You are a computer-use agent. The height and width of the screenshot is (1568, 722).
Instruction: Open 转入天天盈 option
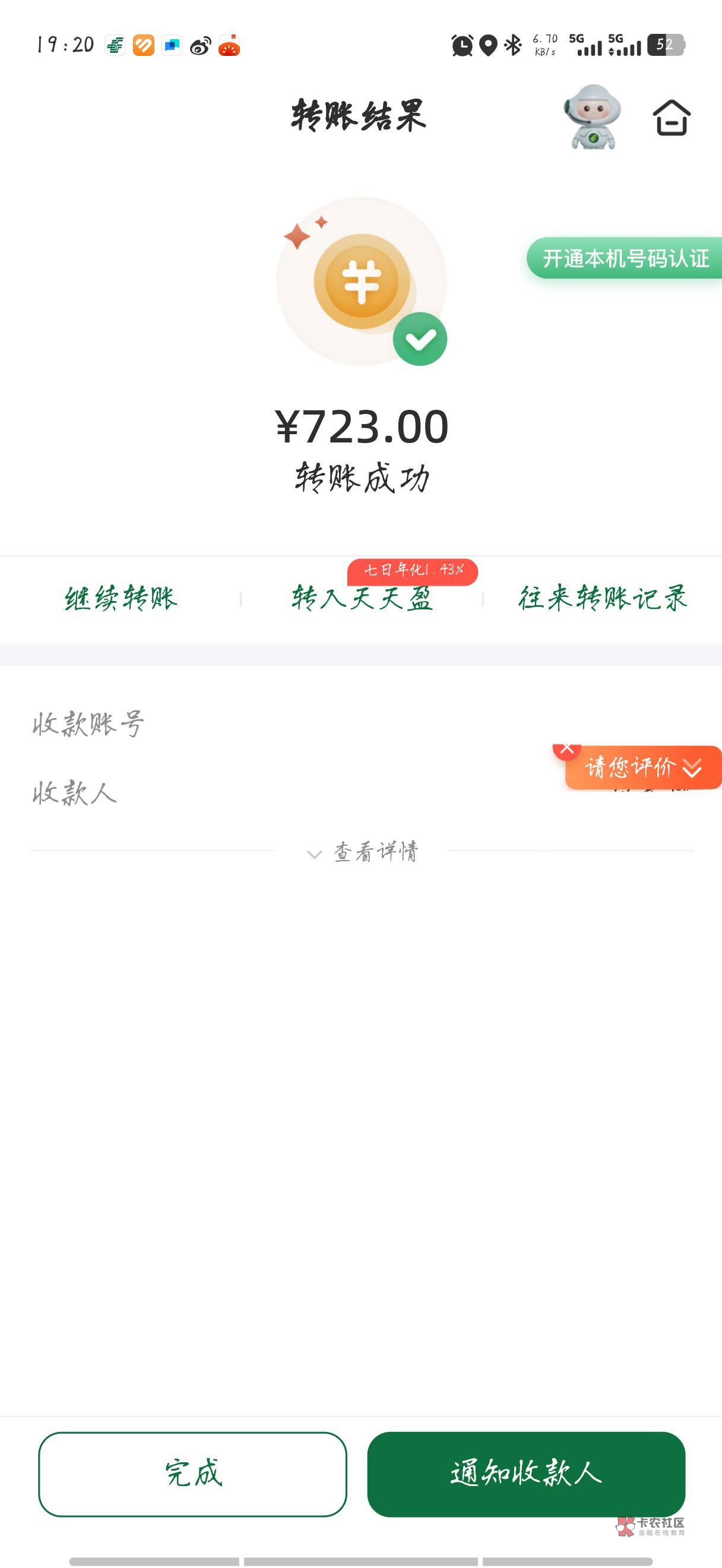tap(362, 598)
